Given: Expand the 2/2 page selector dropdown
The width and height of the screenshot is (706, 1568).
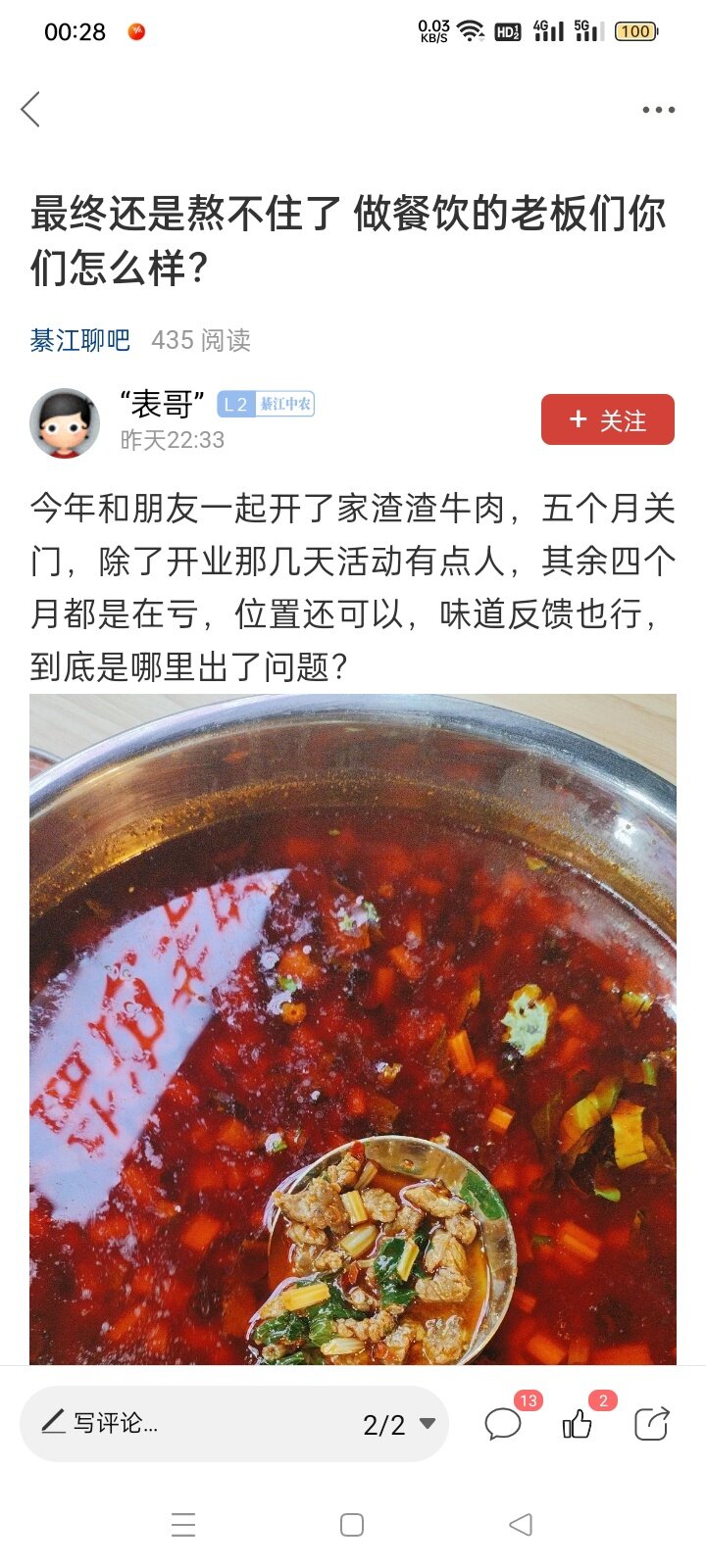Looking at the screenshot, I should pos(398,1424).
